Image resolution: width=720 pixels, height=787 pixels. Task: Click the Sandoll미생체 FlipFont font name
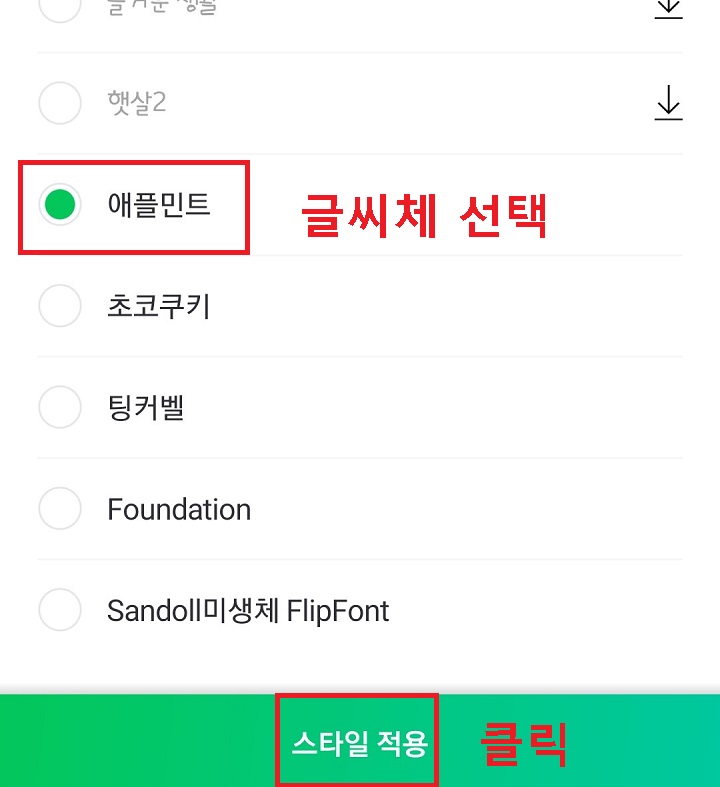pyautogui.click(x=248, y=611)
